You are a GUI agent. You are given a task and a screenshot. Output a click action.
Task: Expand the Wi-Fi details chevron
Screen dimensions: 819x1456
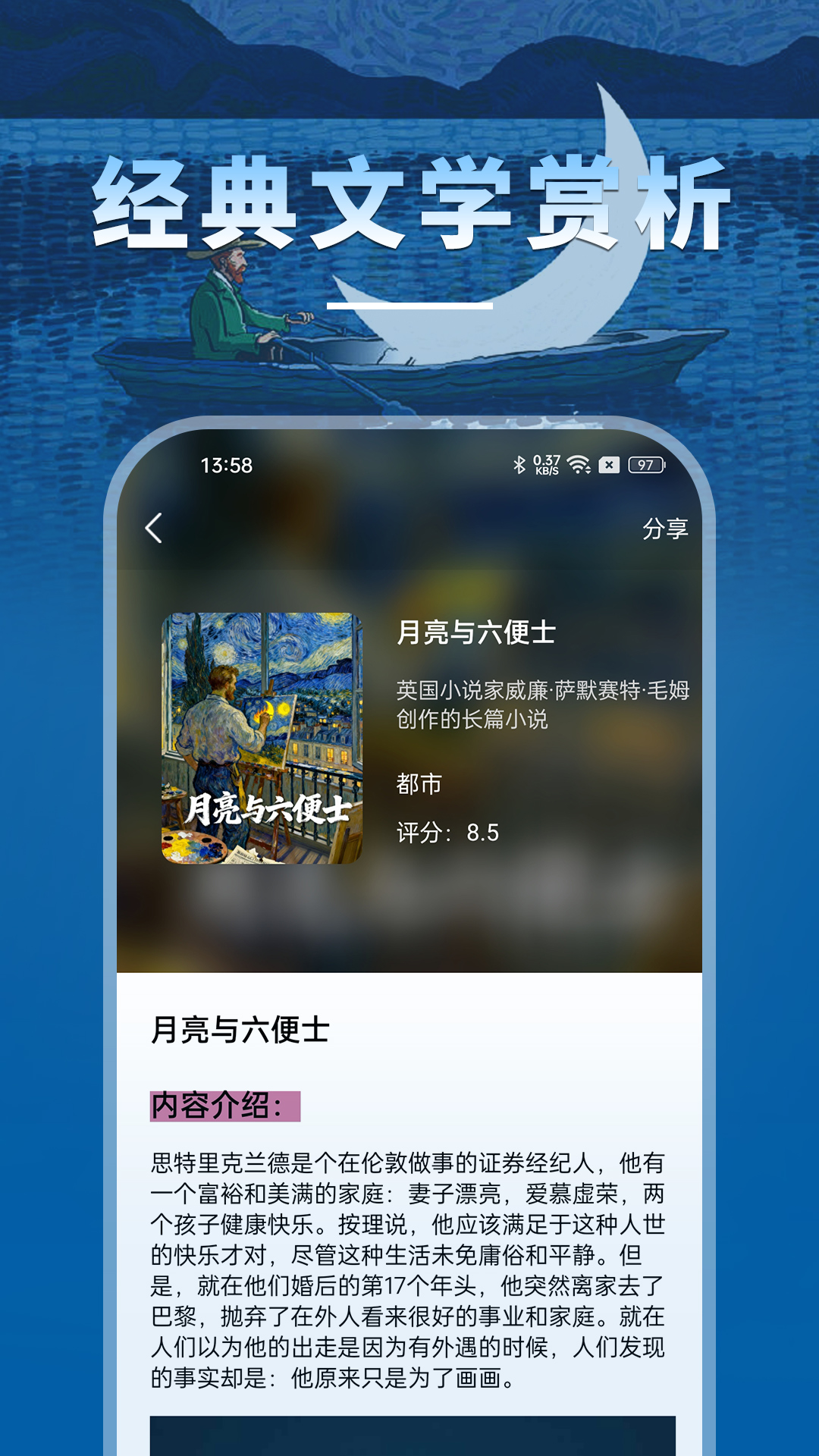(588, 470)
